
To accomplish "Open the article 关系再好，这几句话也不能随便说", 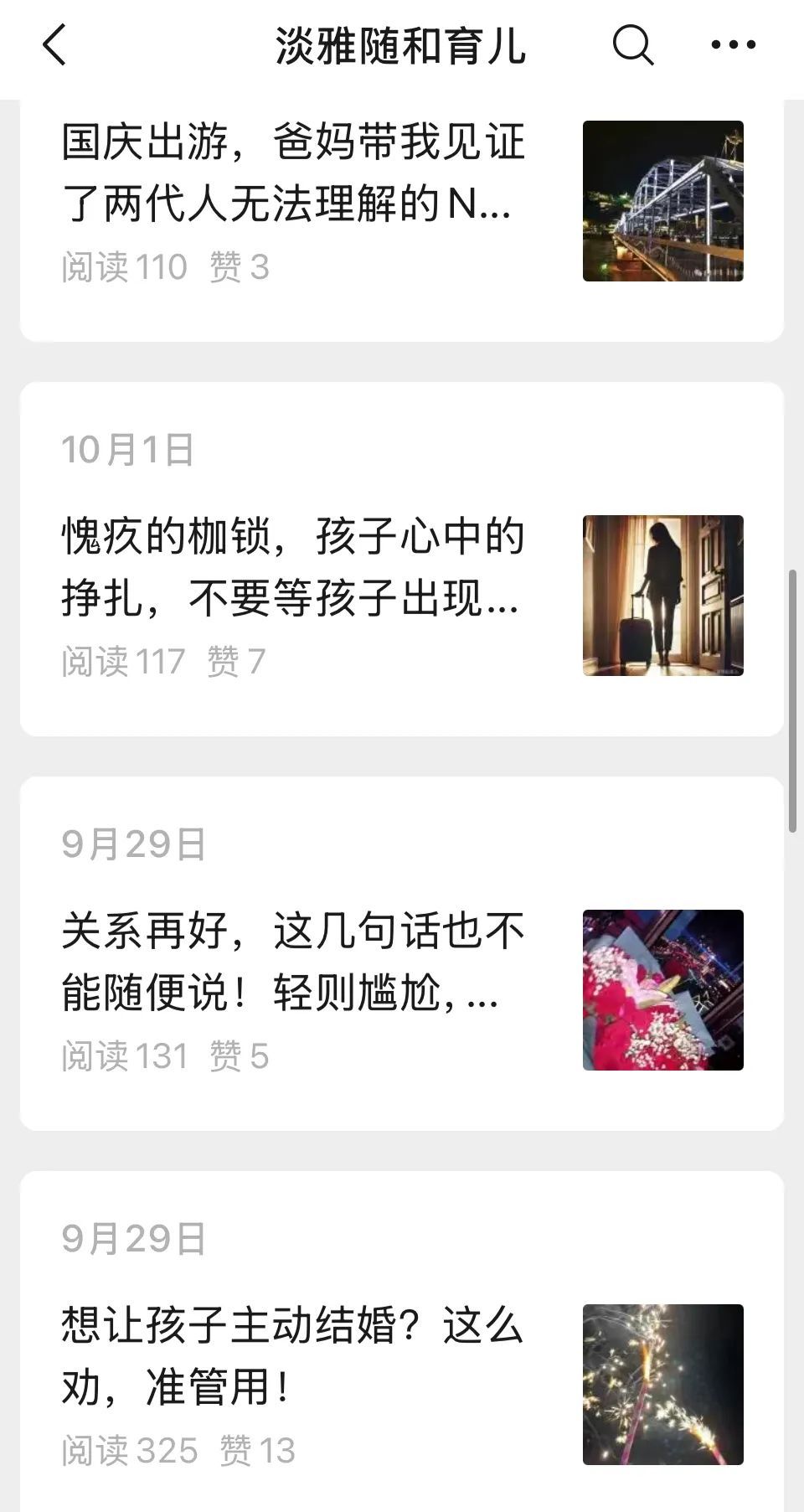I will (293, 962).
